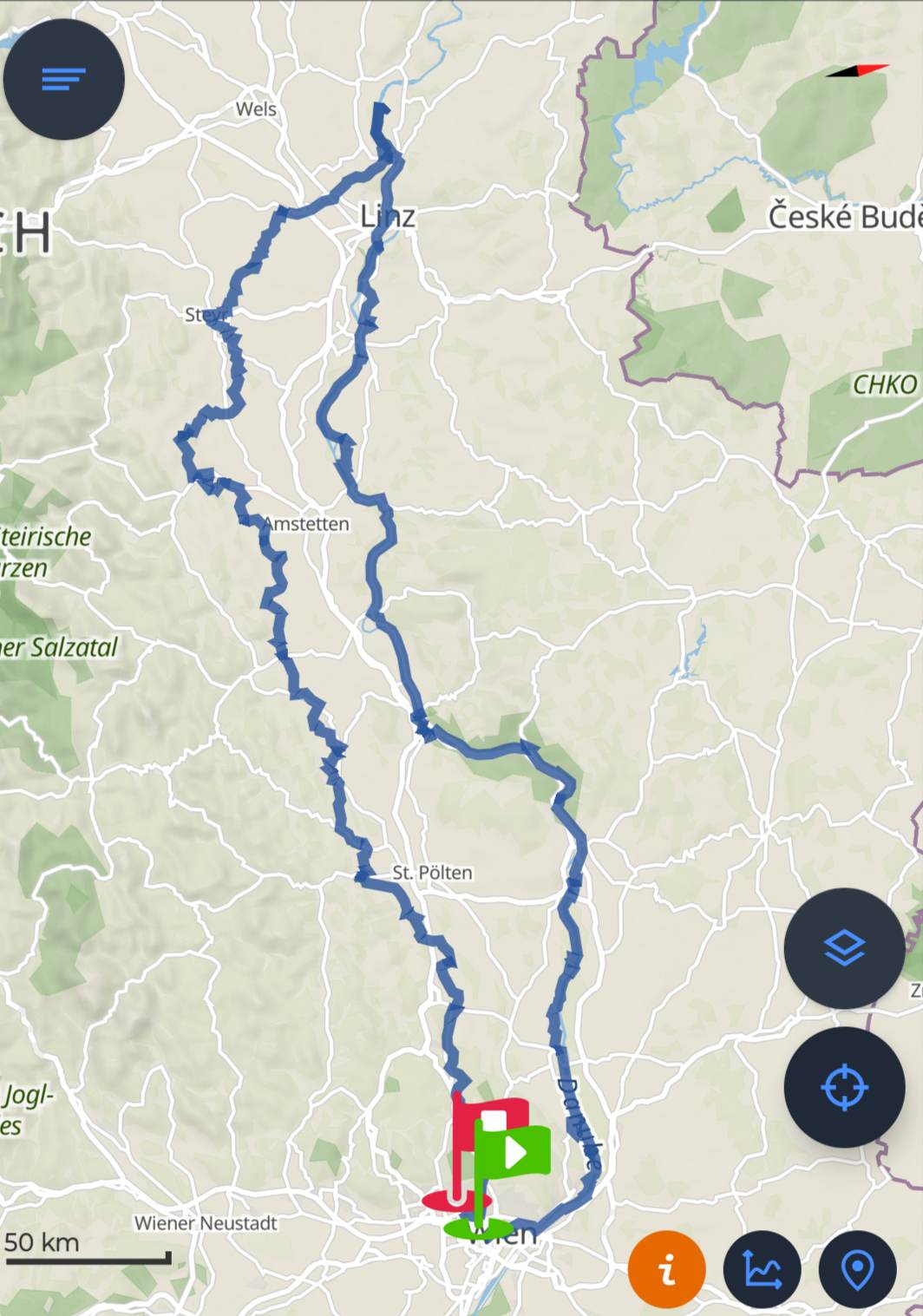Tap the compass to reset orientation
923x1316 pixels.
click(x=858, y=70)
